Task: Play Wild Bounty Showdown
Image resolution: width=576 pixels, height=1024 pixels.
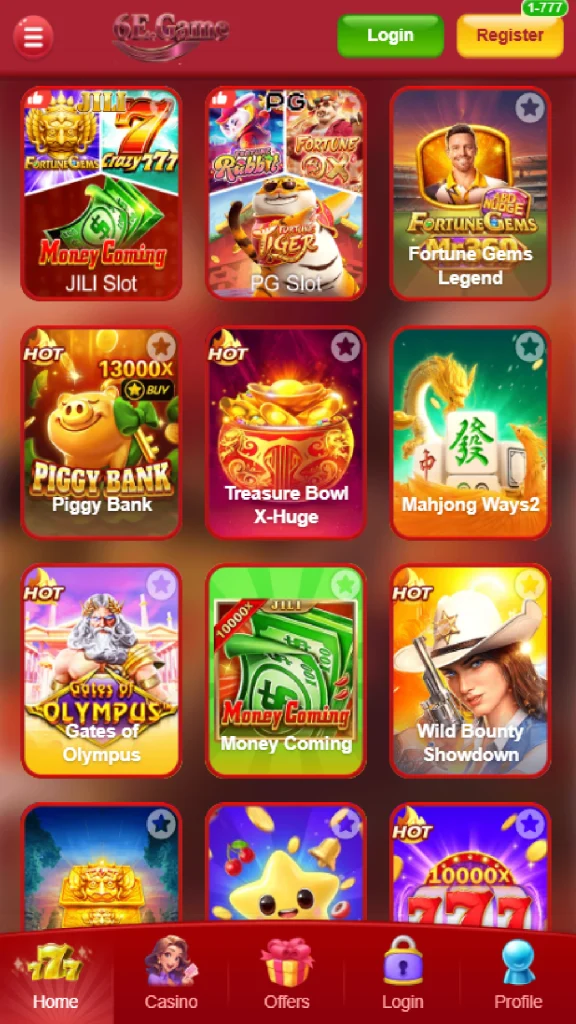Action: [470, 671]
